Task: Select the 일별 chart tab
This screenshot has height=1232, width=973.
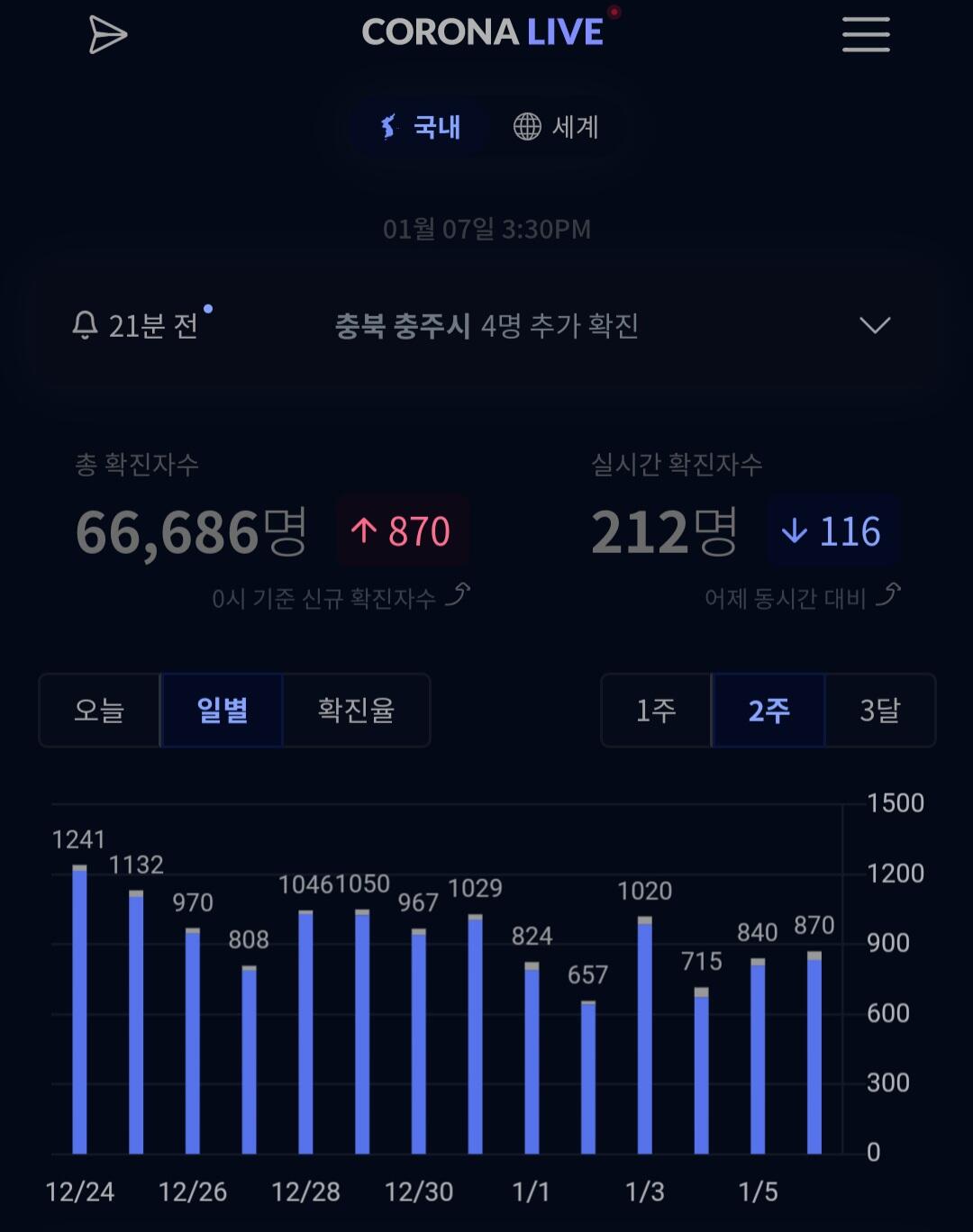Action: (222, 711)
